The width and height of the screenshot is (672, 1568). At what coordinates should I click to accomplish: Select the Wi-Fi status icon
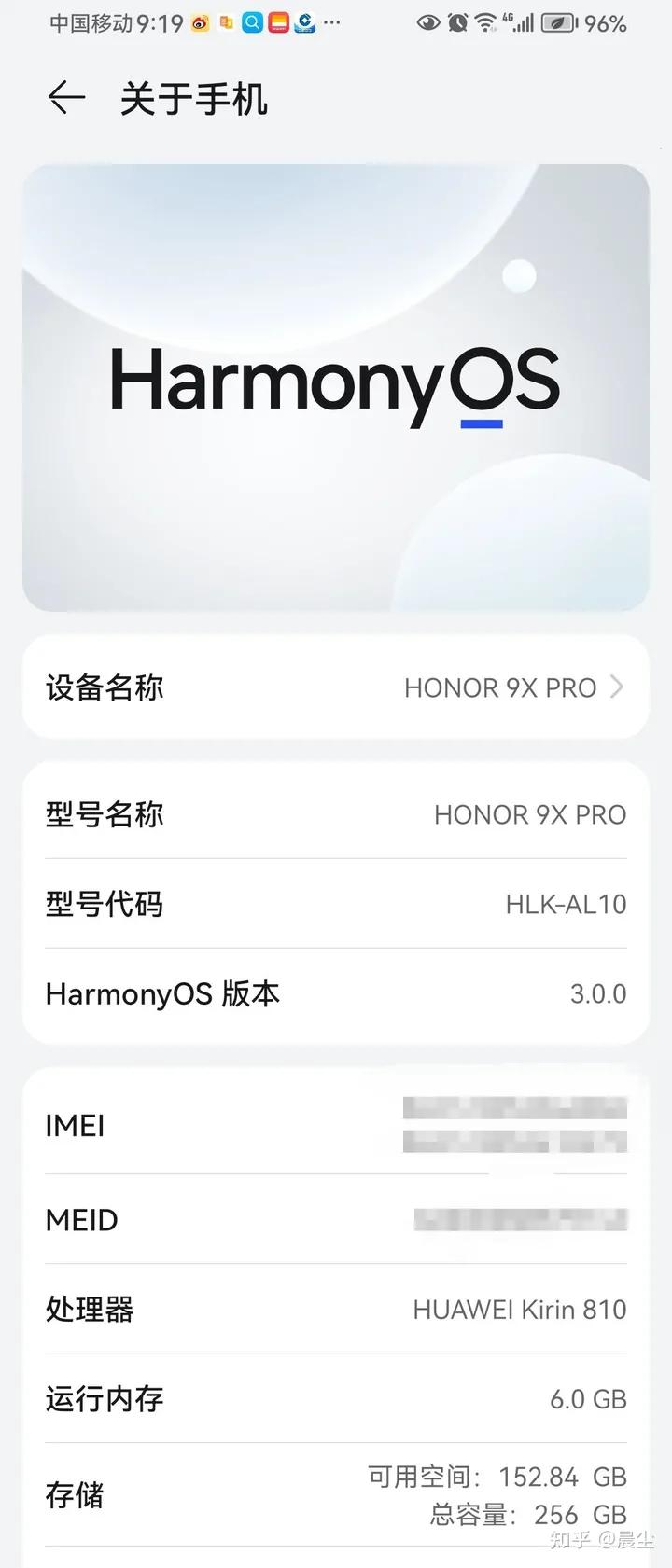[x=484, y=22]
